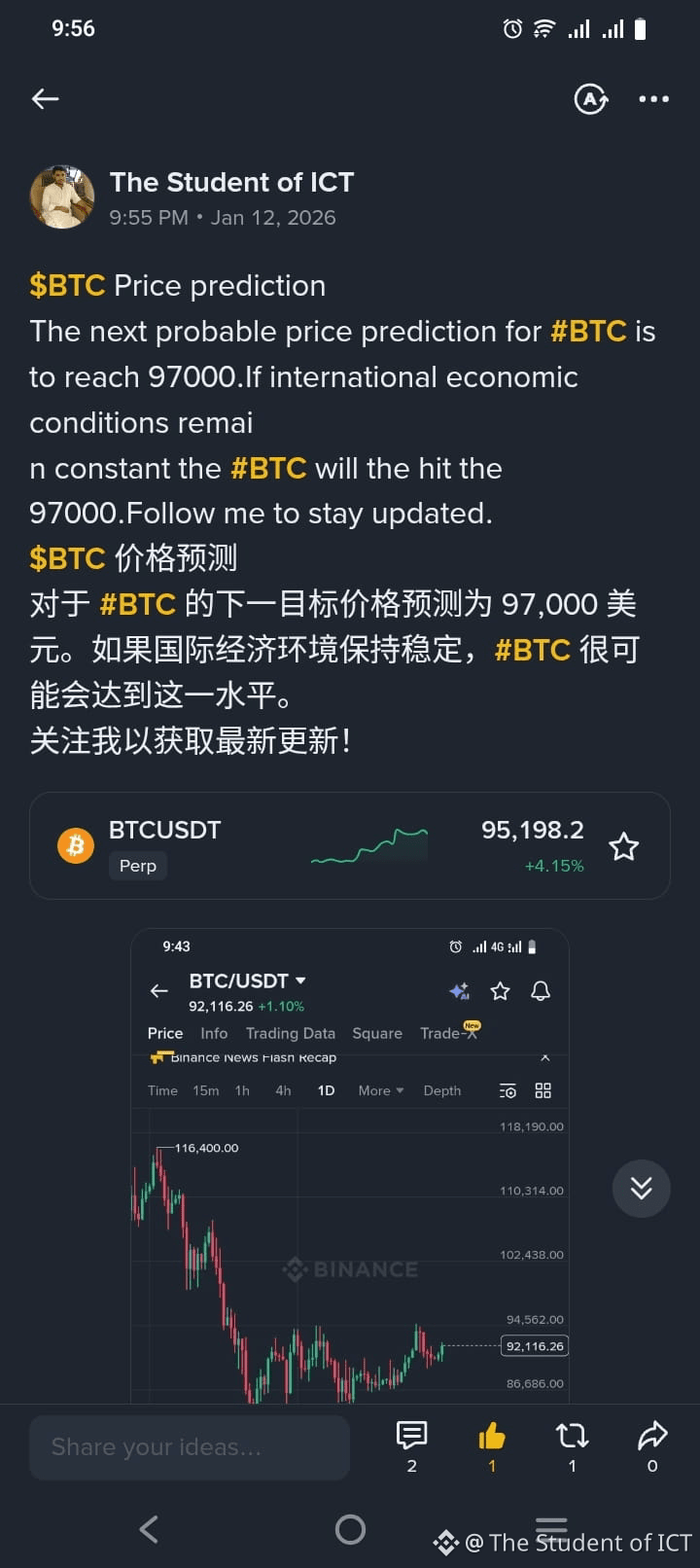
Task: Toggle the like on this post
Action: pyautogui.click(x=491, y=1435)
